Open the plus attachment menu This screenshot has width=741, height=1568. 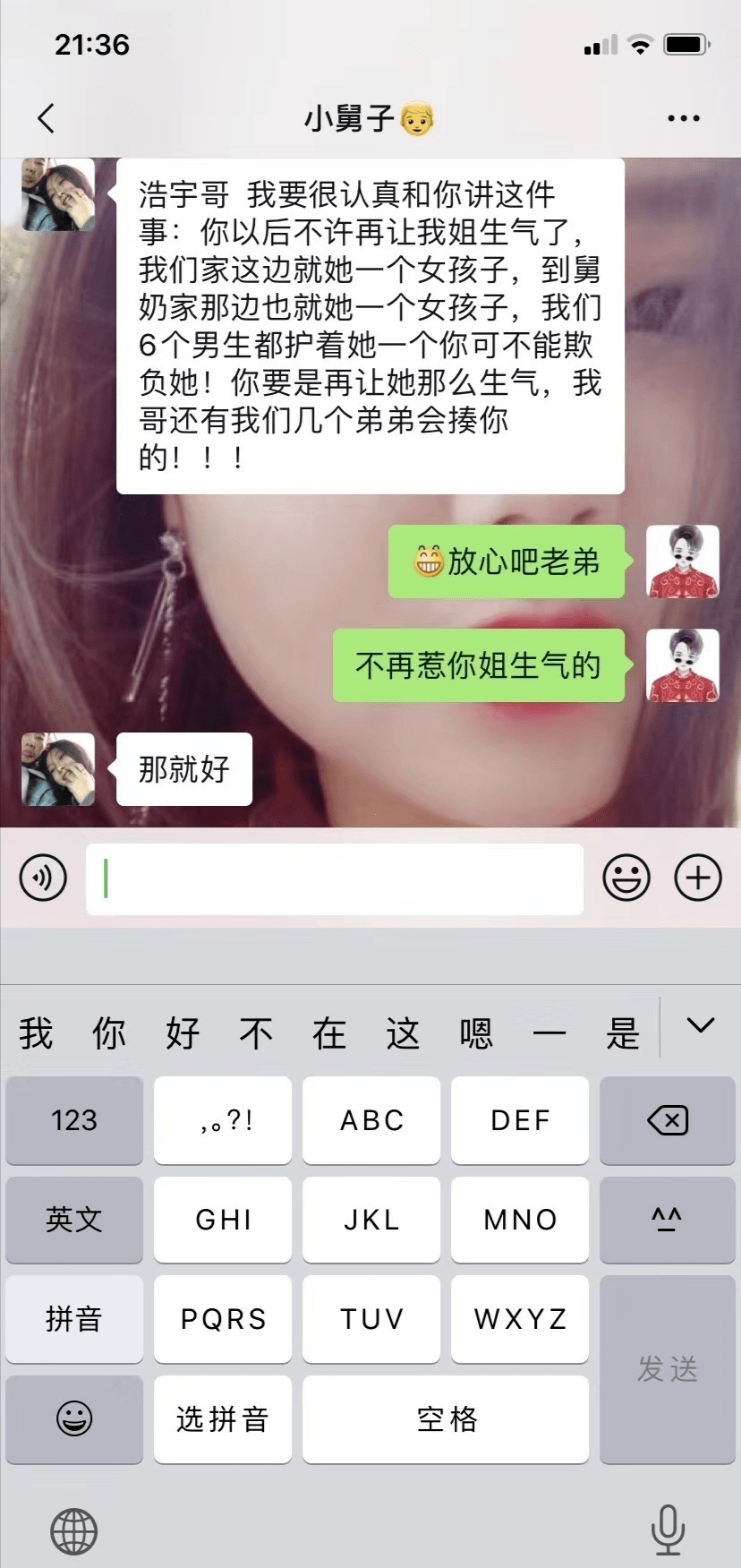[698, 878]
